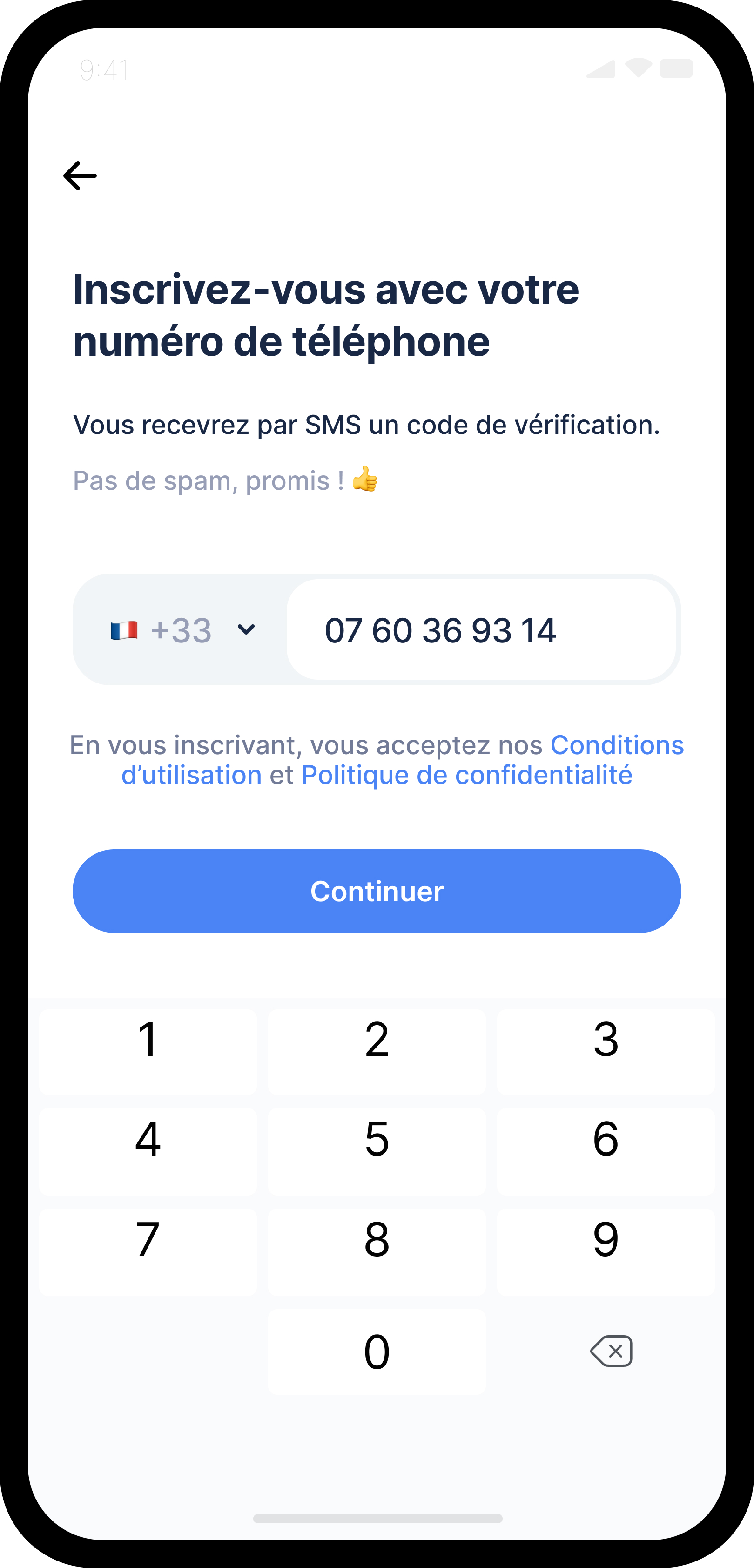The width and height of the screenshot is (754, 1568).
Task: Enter digit 0 on keypad
Action: click(377, 1352)
